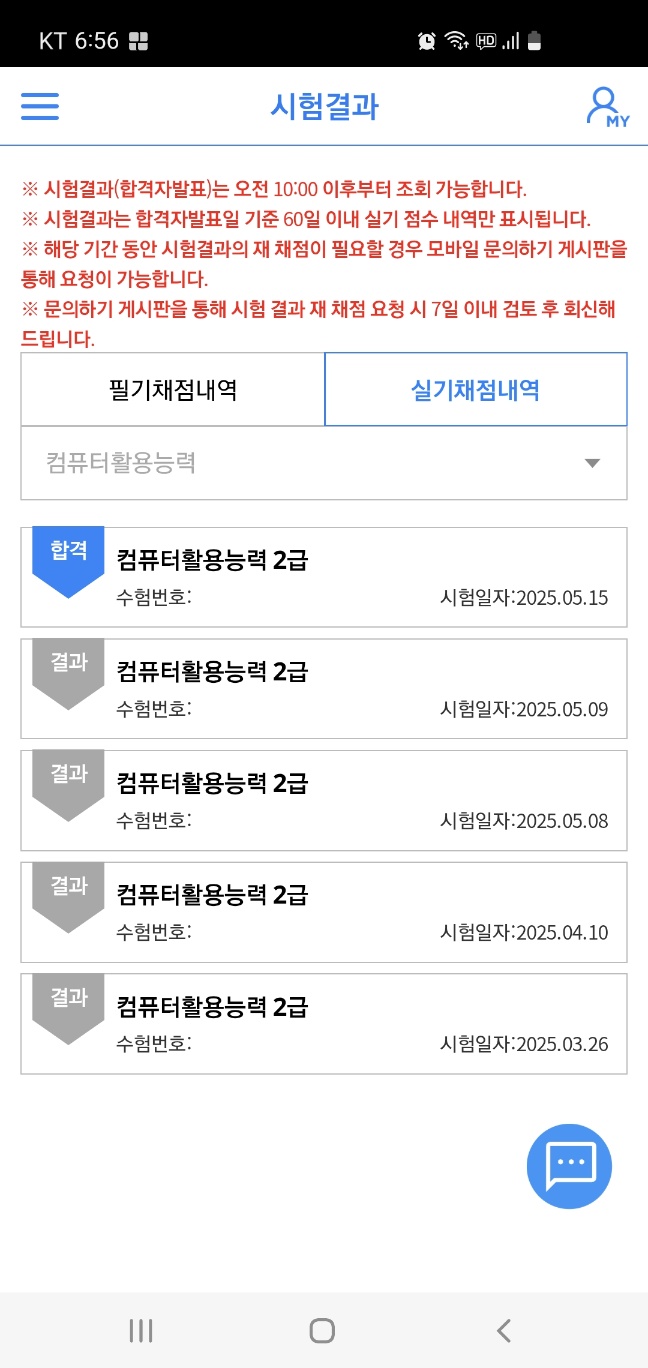Open the passed exam result dated 2025.05.15
Image resolution: width=648 pixels, height=1368 pixels.
[x=324, y=577]
